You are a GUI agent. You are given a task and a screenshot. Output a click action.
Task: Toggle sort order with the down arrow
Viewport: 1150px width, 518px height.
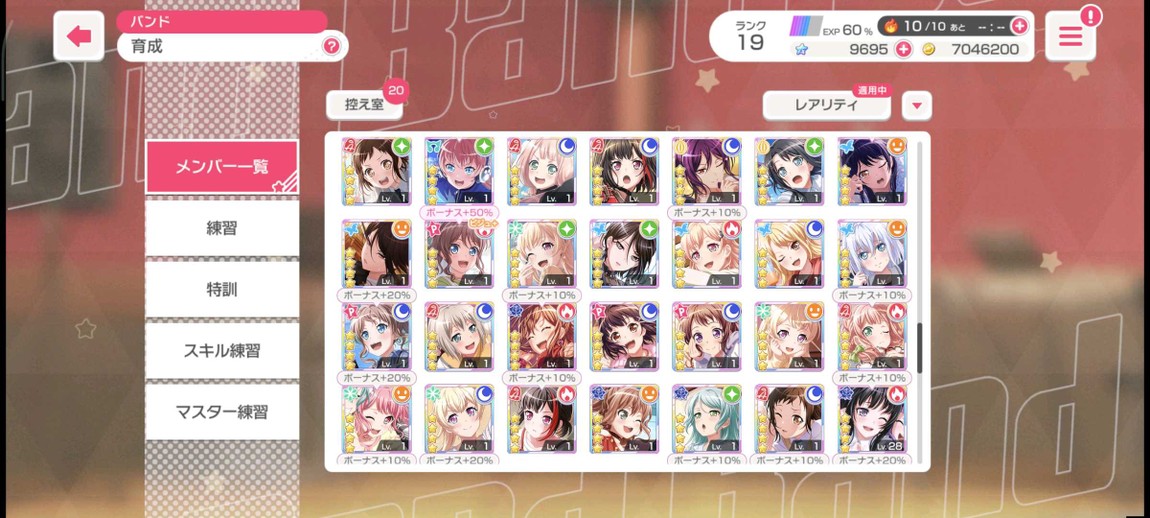916,105
